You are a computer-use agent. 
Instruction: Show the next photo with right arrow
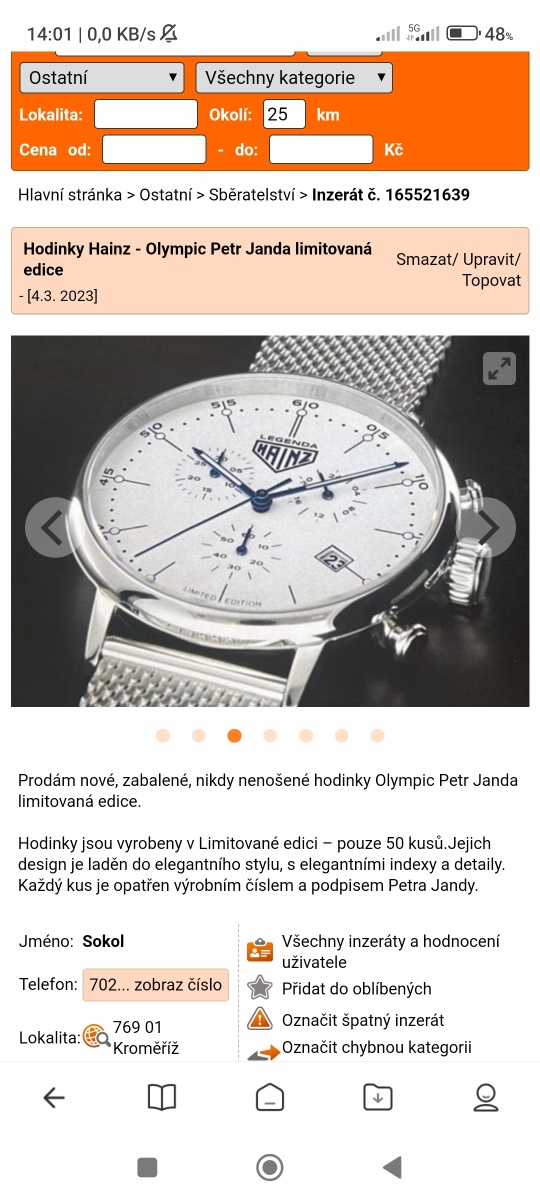(x=487, y=527)
